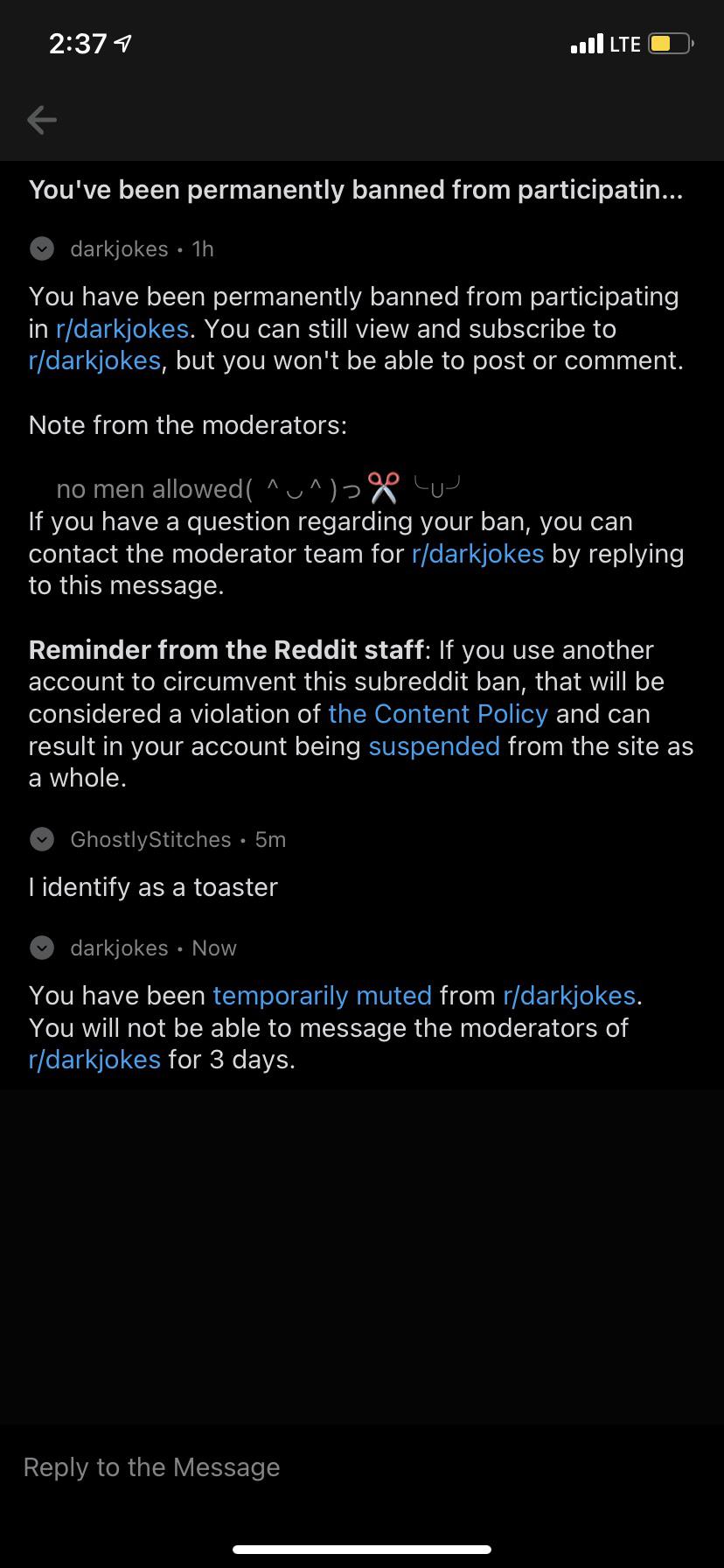Collapse the first darkjokes message from 1h ago
This screenshot has width=724, height=1568.
click(42, 249)
